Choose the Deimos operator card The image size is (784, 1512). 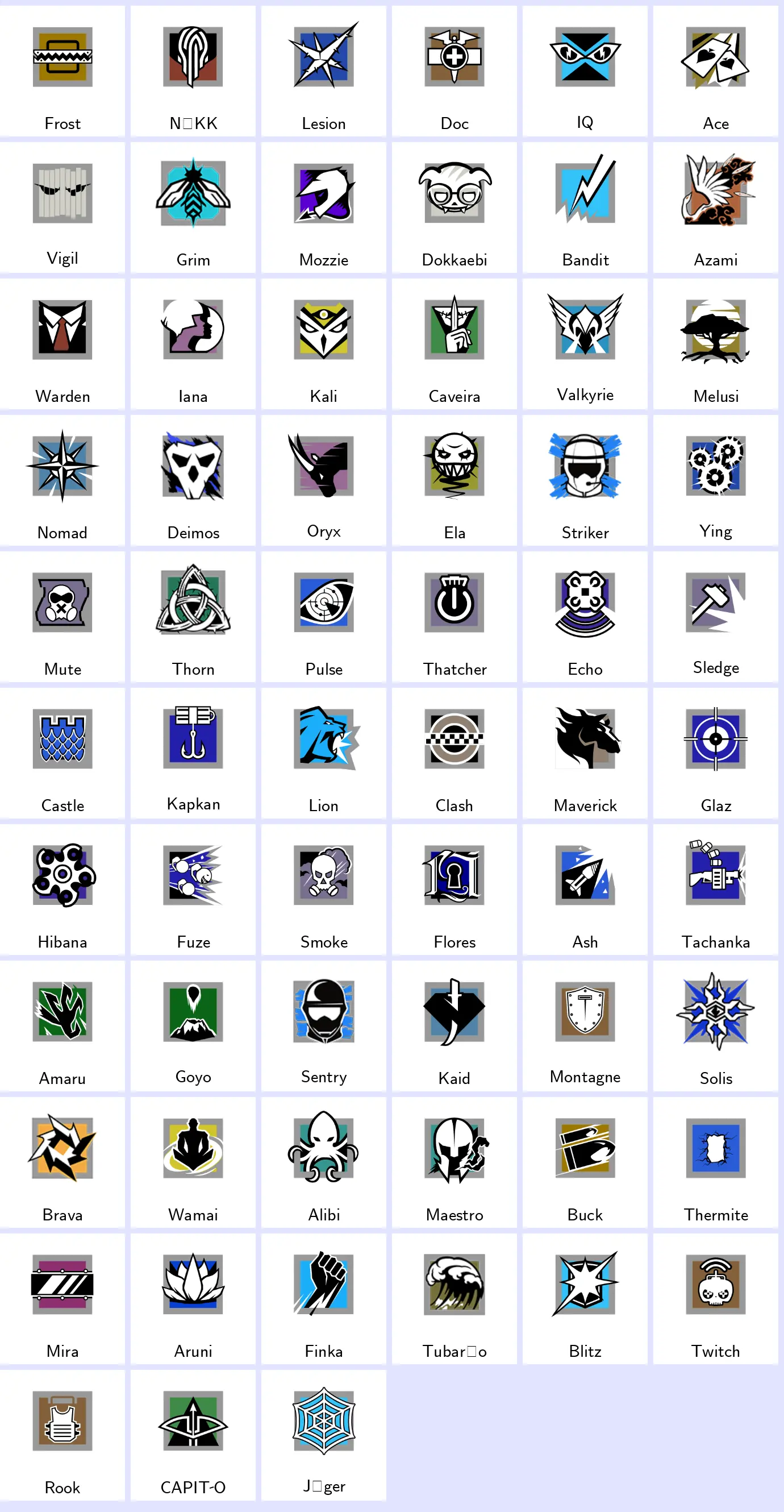point(193,480)
